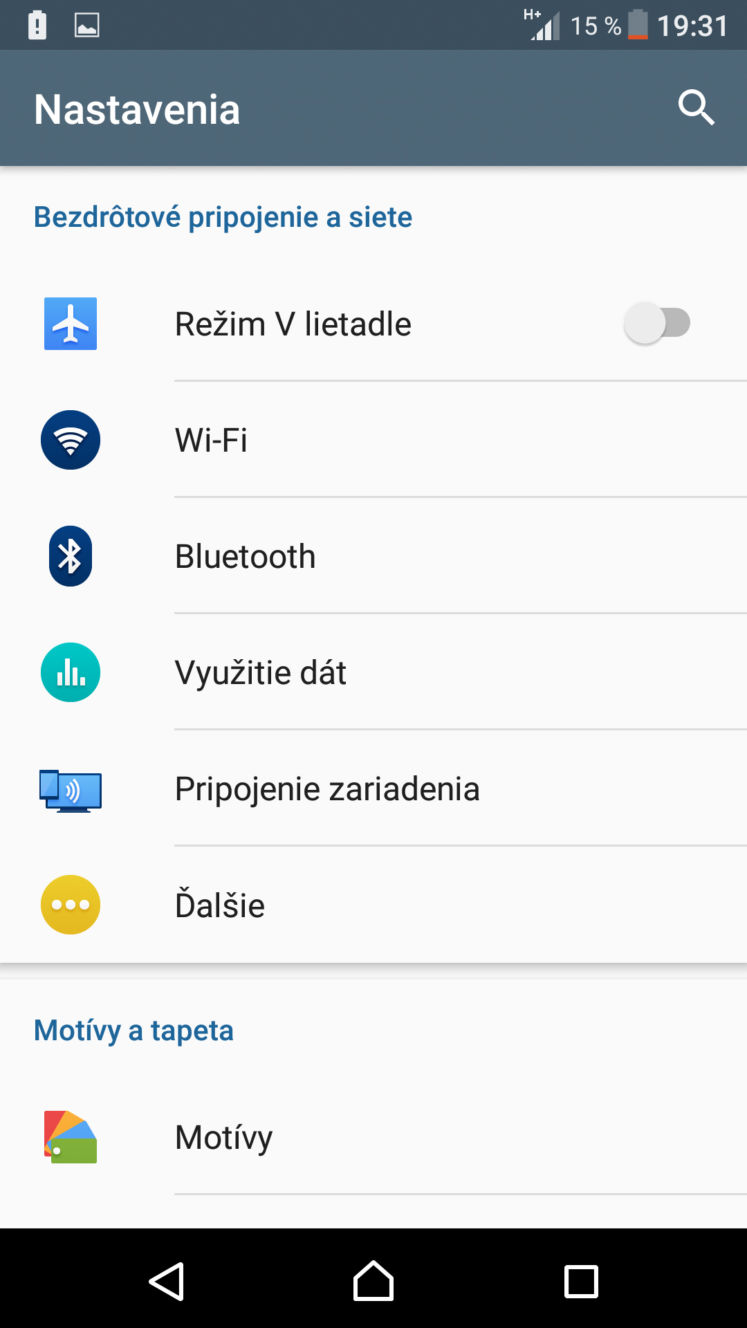Screen dimensions: 747x1328
Task: Toggle the Režim V lietadle switch
Action: 657,323
